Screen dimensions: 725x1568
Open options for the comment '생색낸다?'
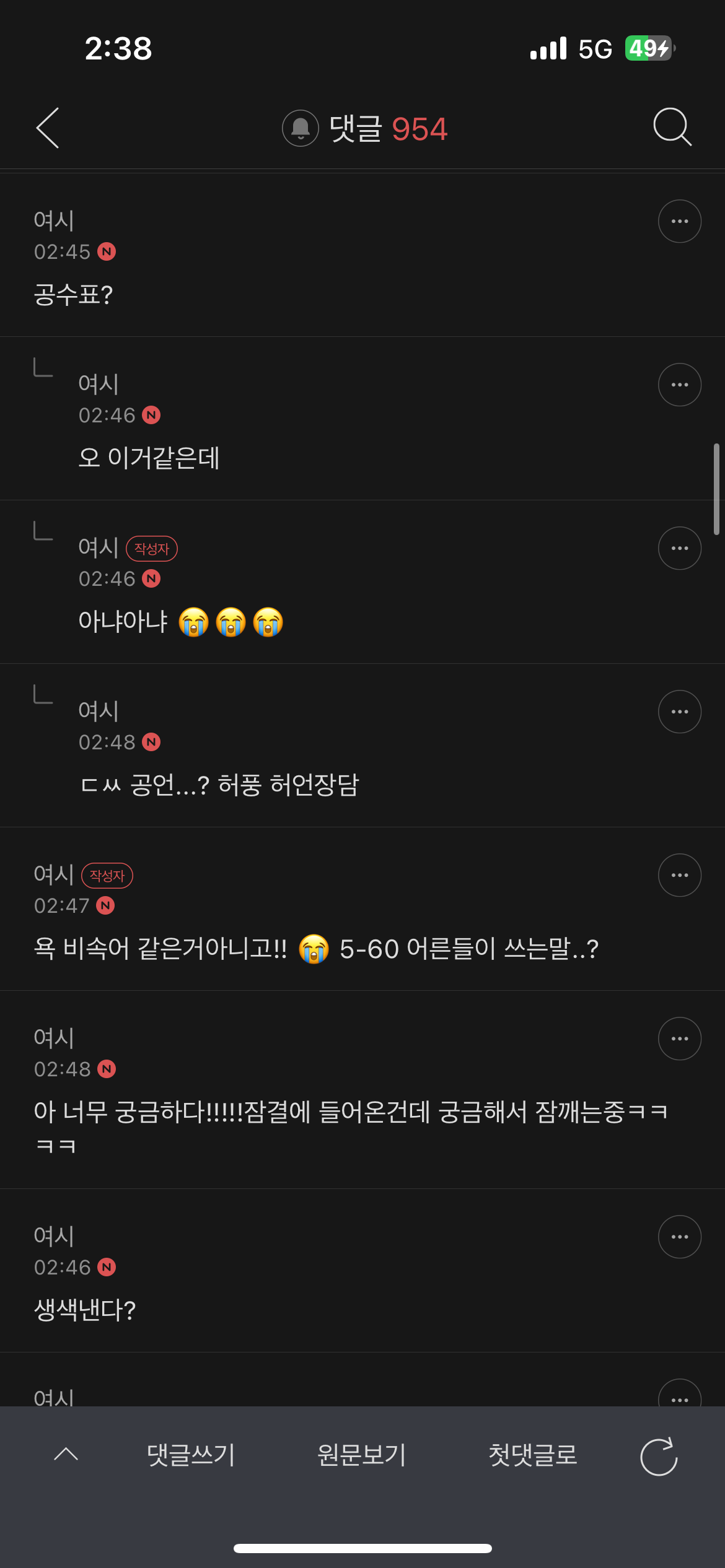(x=679, y=1237)
